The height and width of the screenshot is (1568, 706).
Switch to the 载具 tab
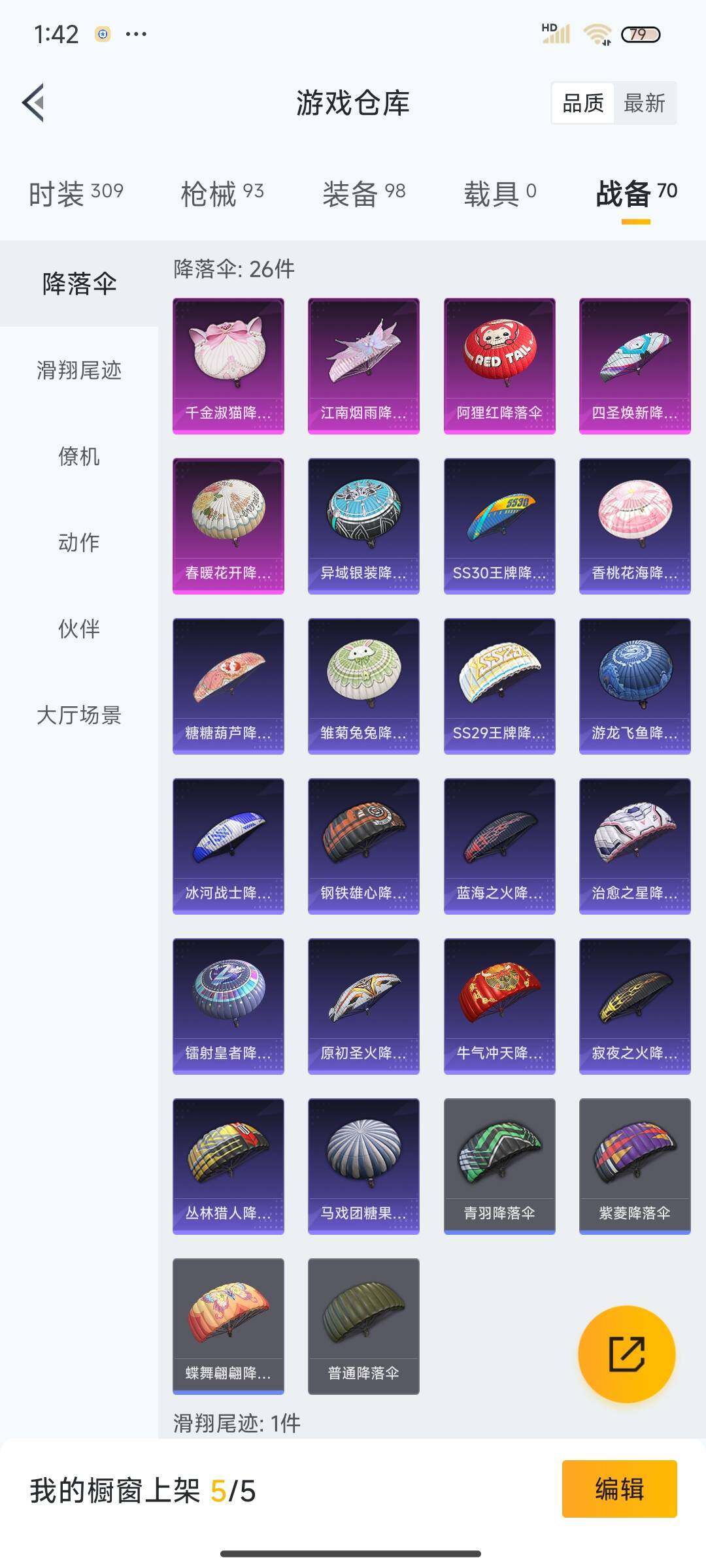(x=500, y=194)
